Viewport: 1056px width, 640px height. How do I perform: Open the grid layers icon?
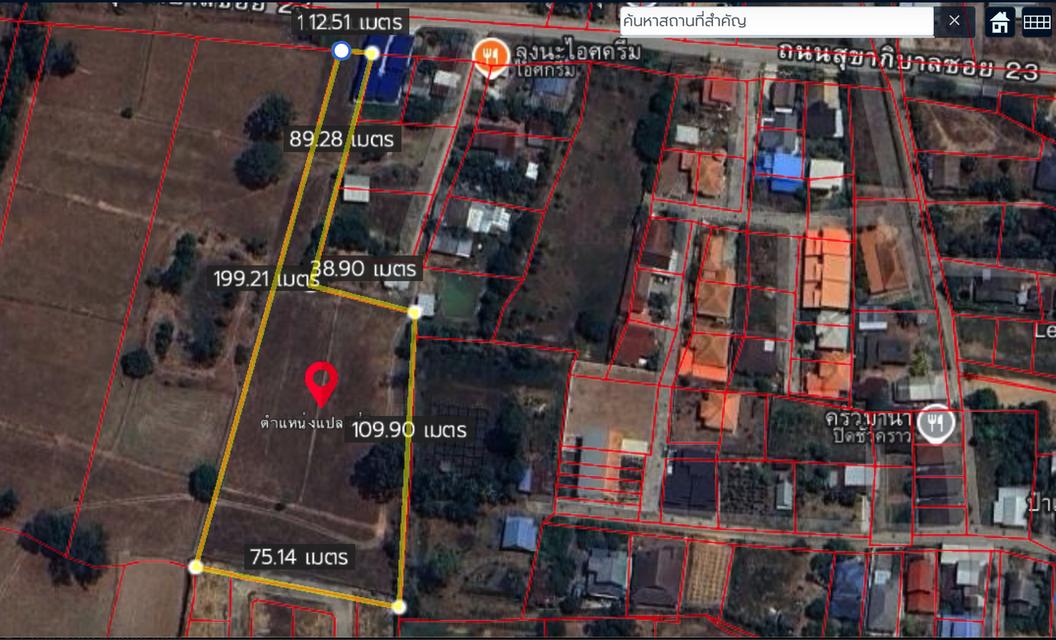[1036, 21]
